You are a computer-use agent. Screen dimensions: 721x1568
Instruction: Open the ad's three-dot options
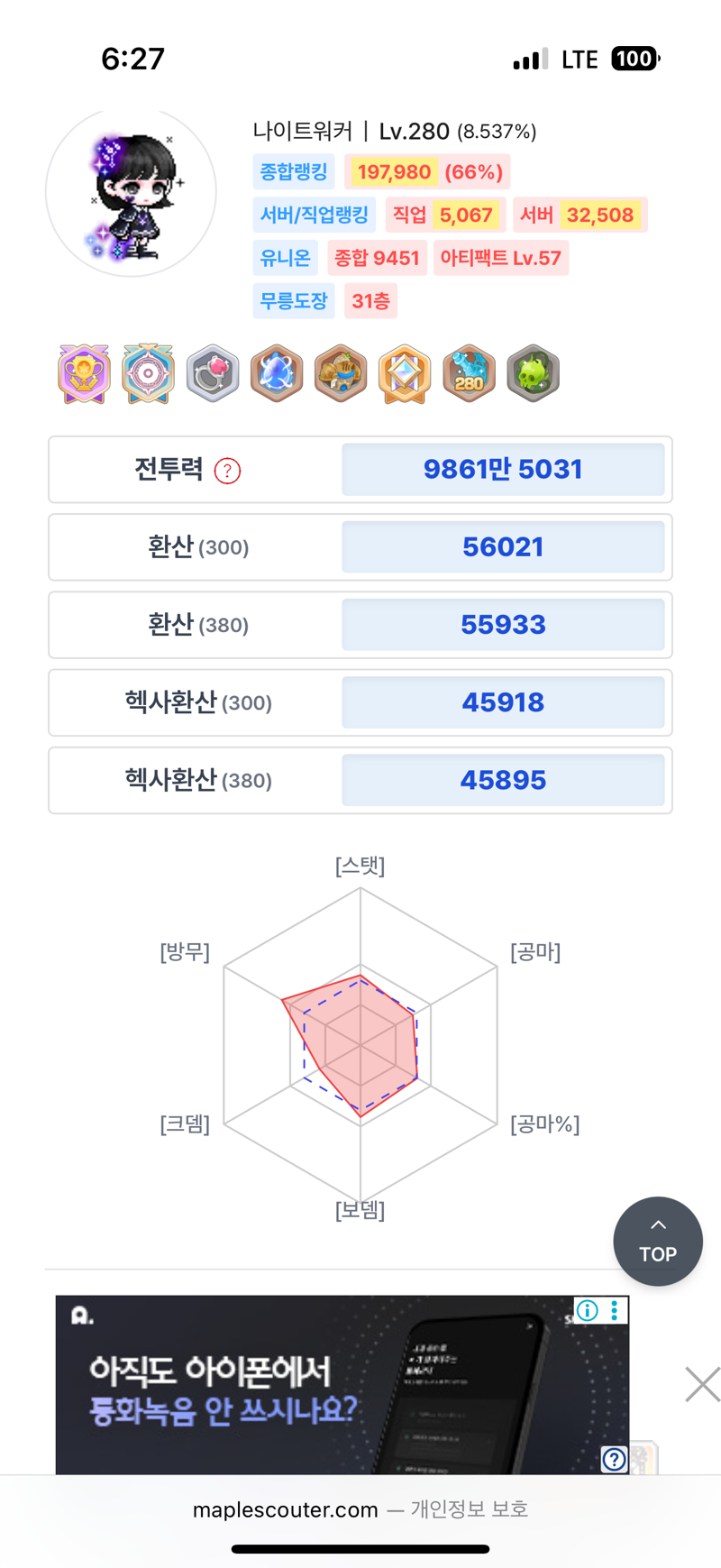coord(615,1310)
